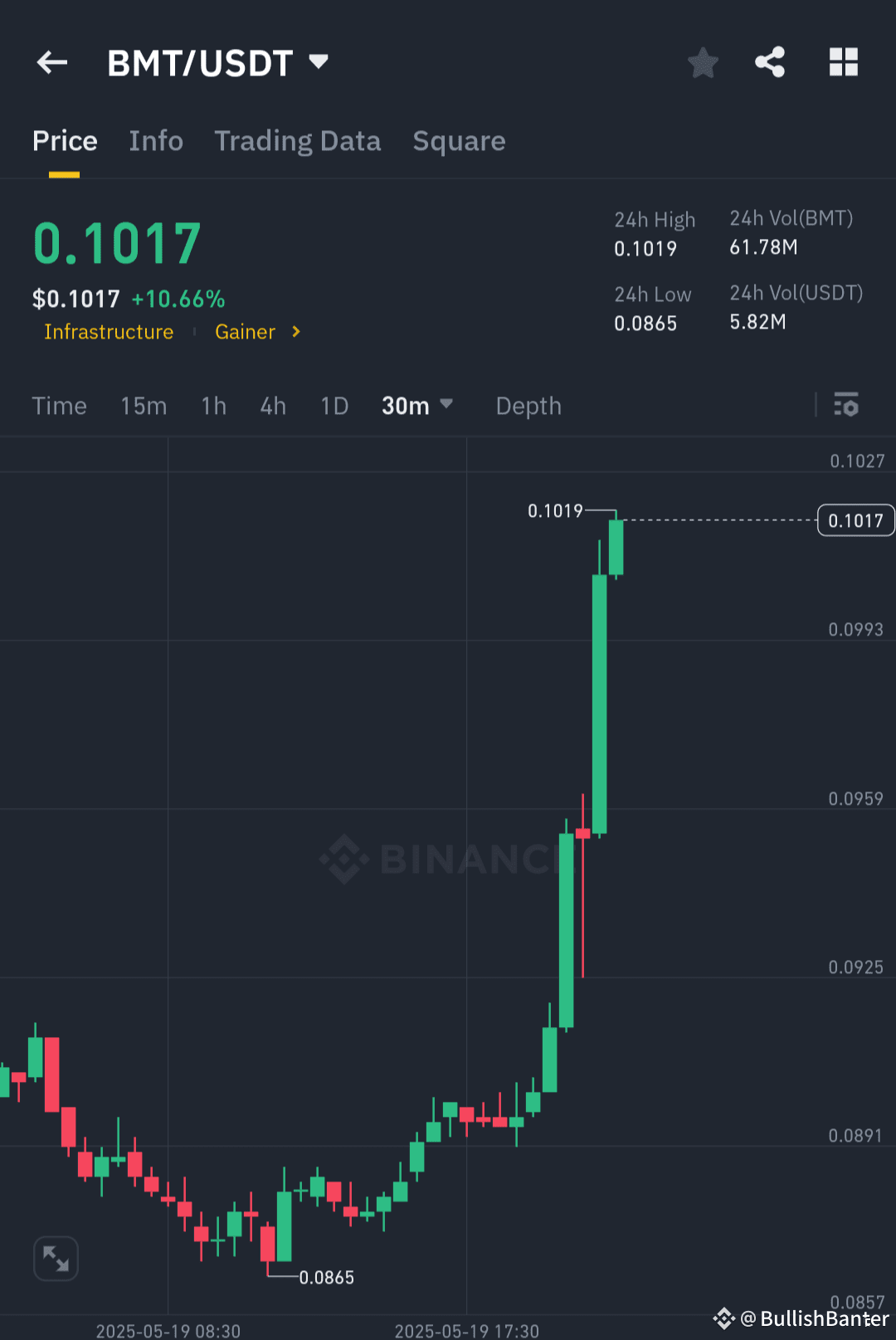This screenshot has width=896, height=1340.
Task: Tap the fullscreen chart expand icon
Action: [x=56, y=1258]
